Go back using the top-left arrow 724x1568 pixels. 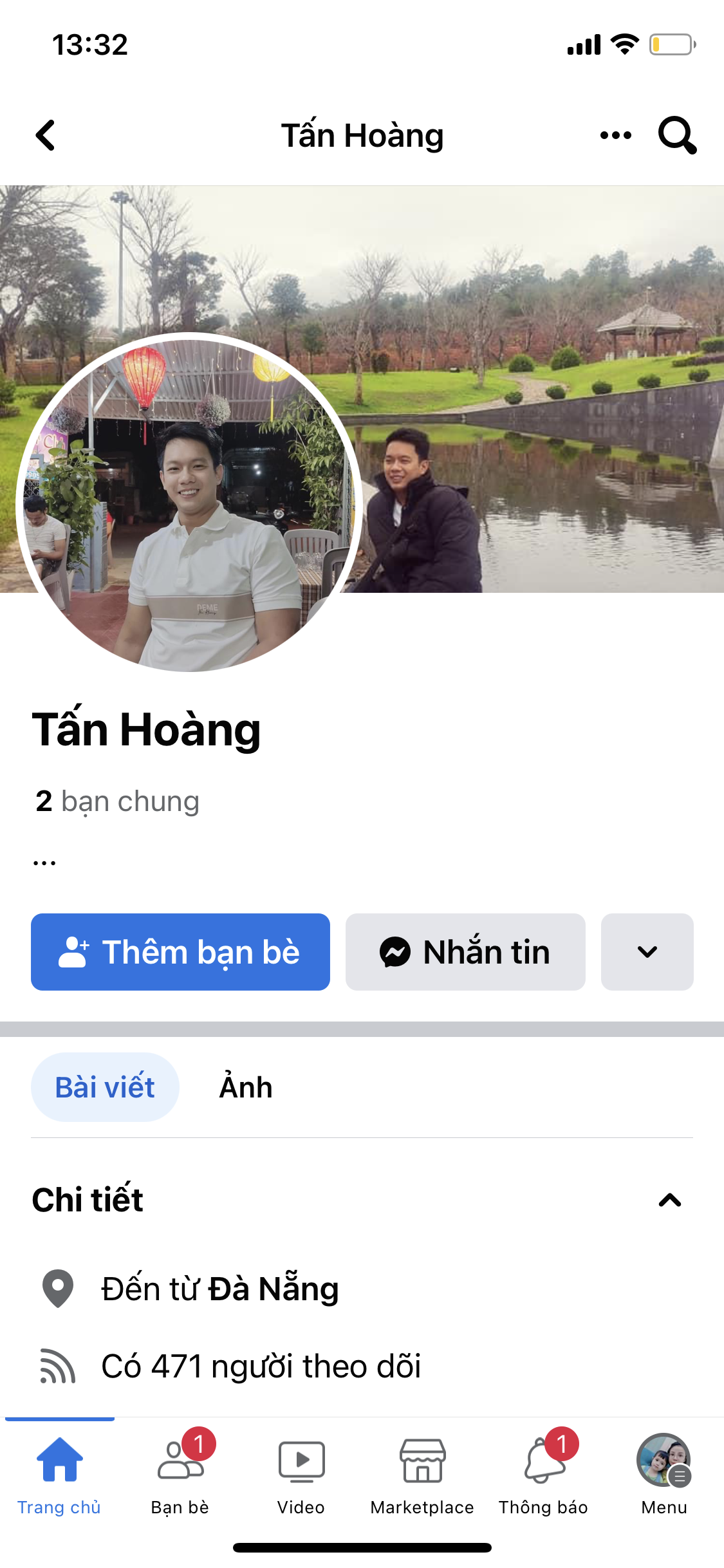(46, 135)
